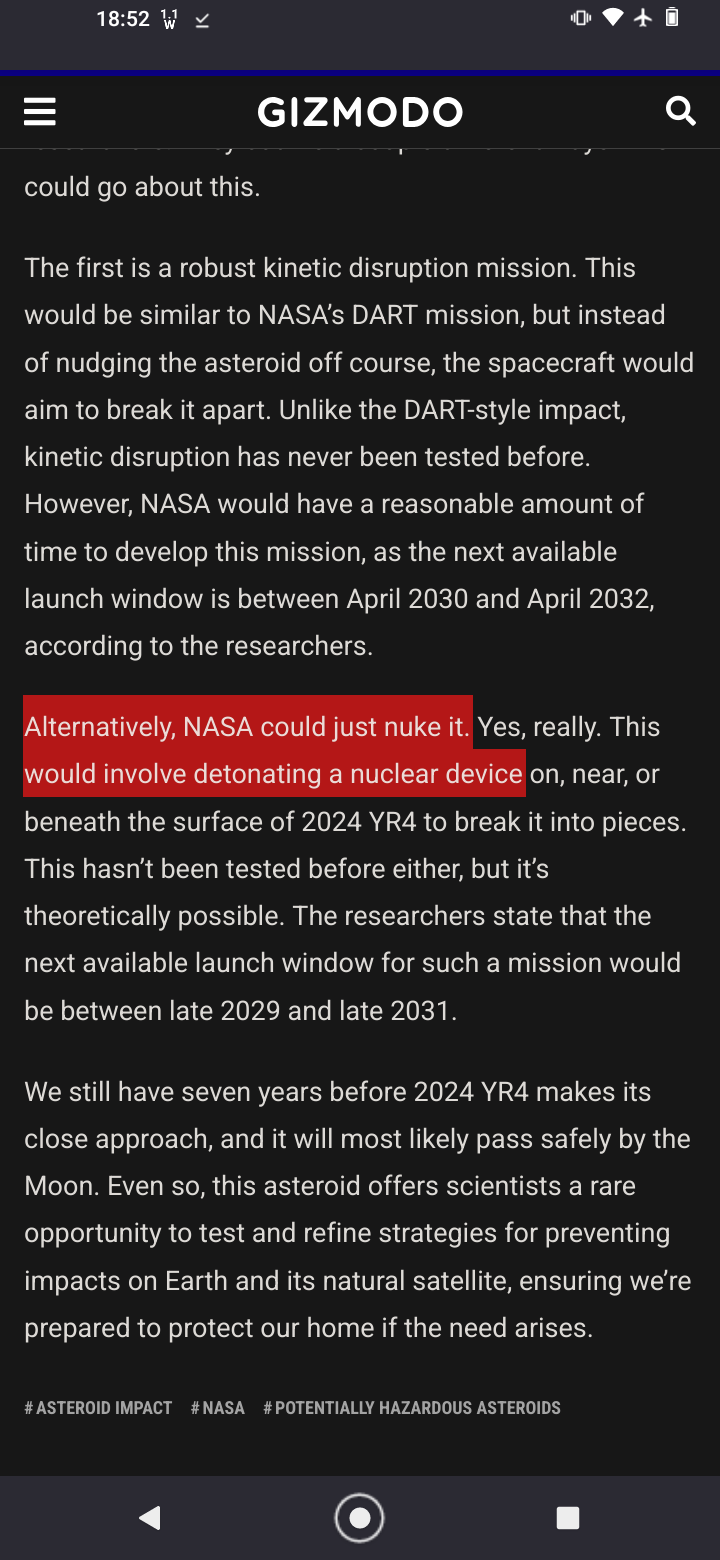Return to the home screen with the home button
Image resolution: width=720 pixels, height=1560 pixels.
click(x=360, y=1518)
